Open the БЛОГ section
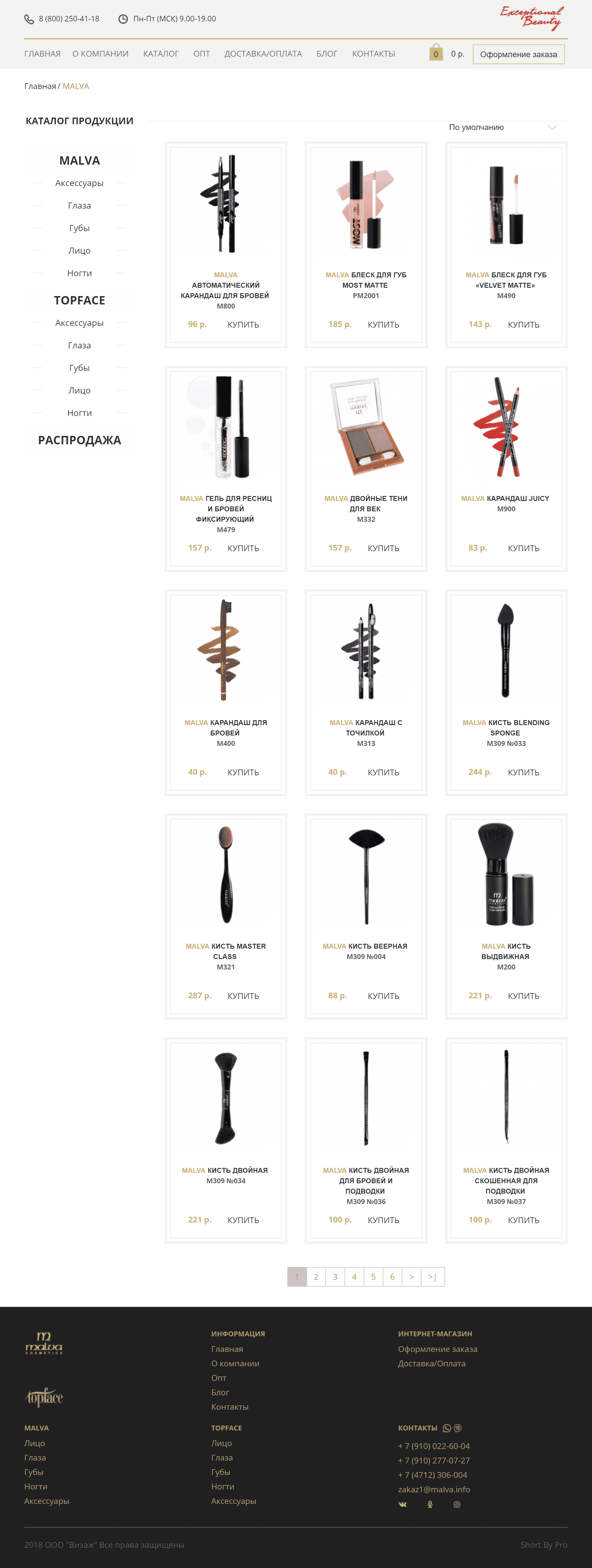The width and height of the screenshot is (592, 1568). click(326, 53)
